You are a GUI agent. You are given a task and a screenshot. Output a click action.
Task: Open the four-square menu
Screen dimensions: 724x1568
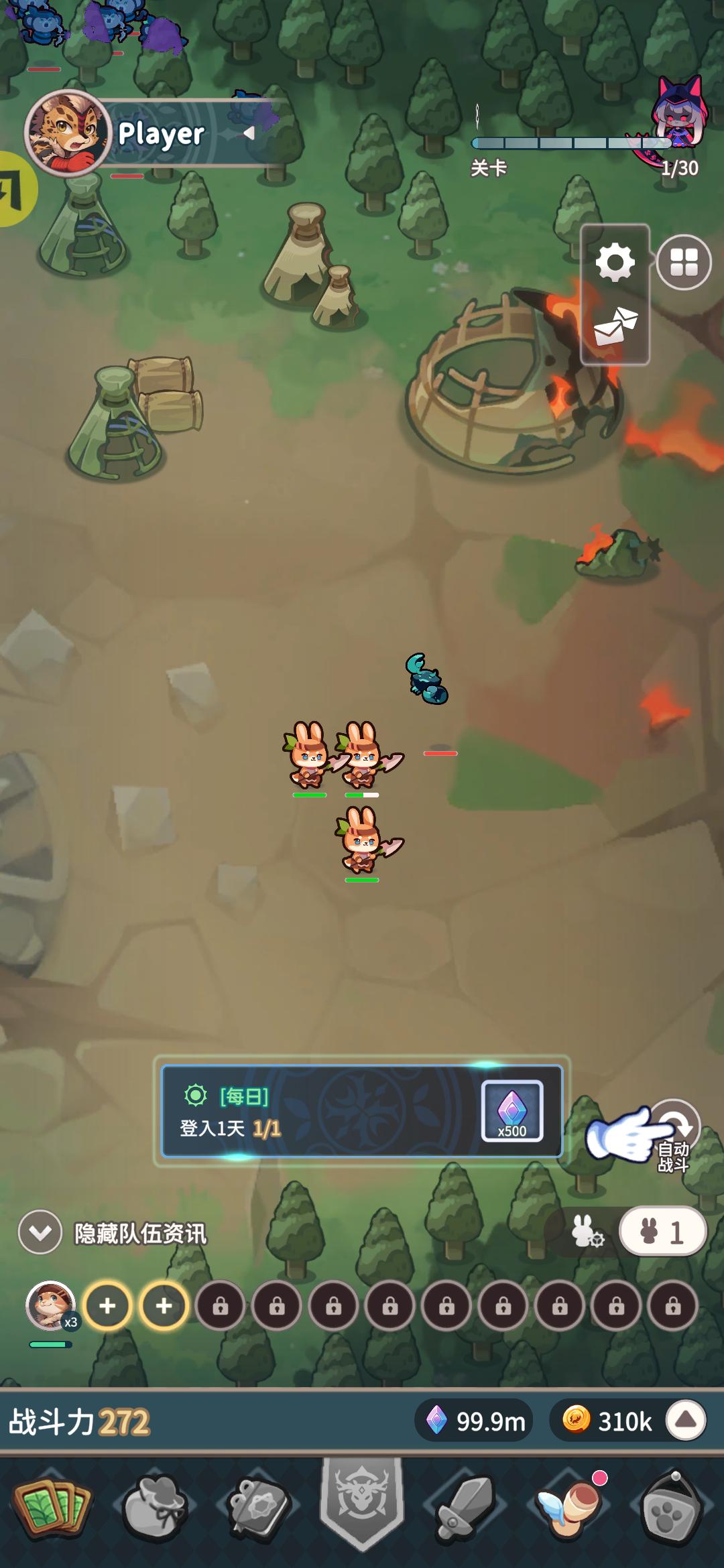tap(683, 262)
